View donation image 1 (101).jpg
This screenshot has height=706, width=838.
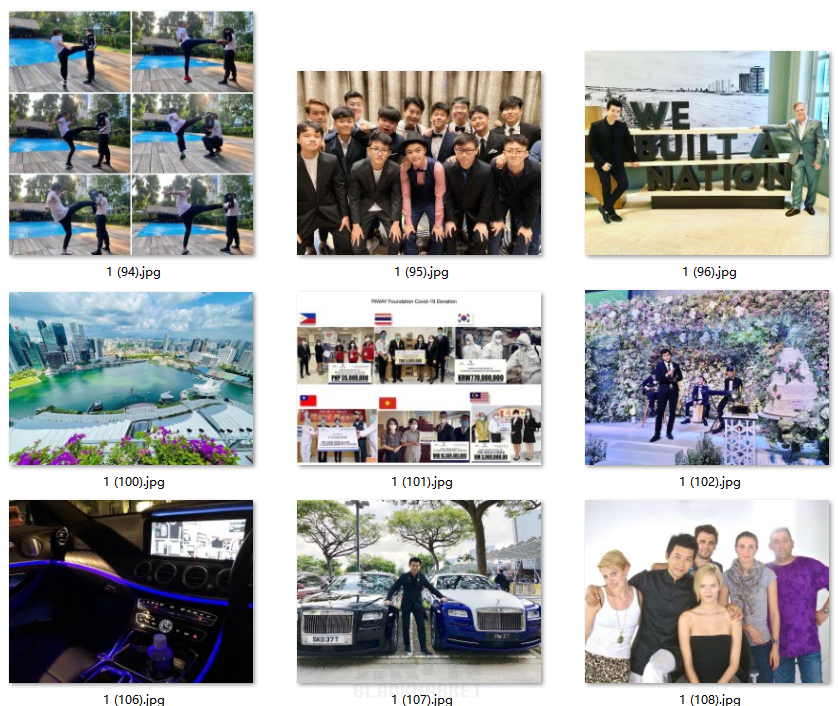(x=419, y=378)
